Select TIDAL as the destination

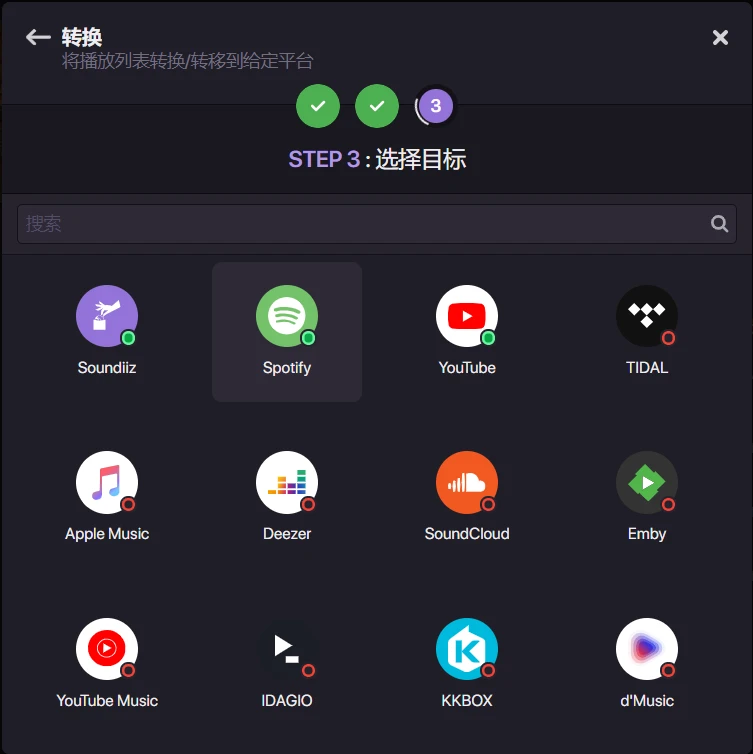click(647, 331)
